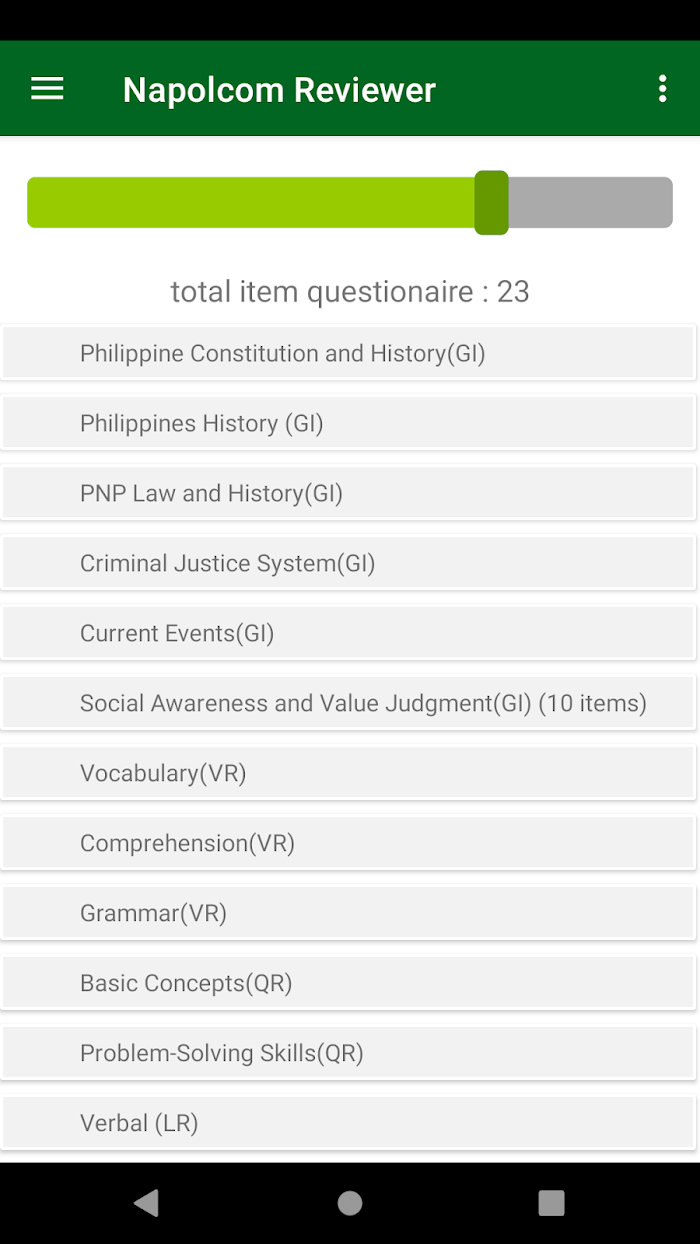Select Problem-Solving Skills(QR)
Image resolution: width=700 pixels, height=1244 pixels.
(349, 1053)
